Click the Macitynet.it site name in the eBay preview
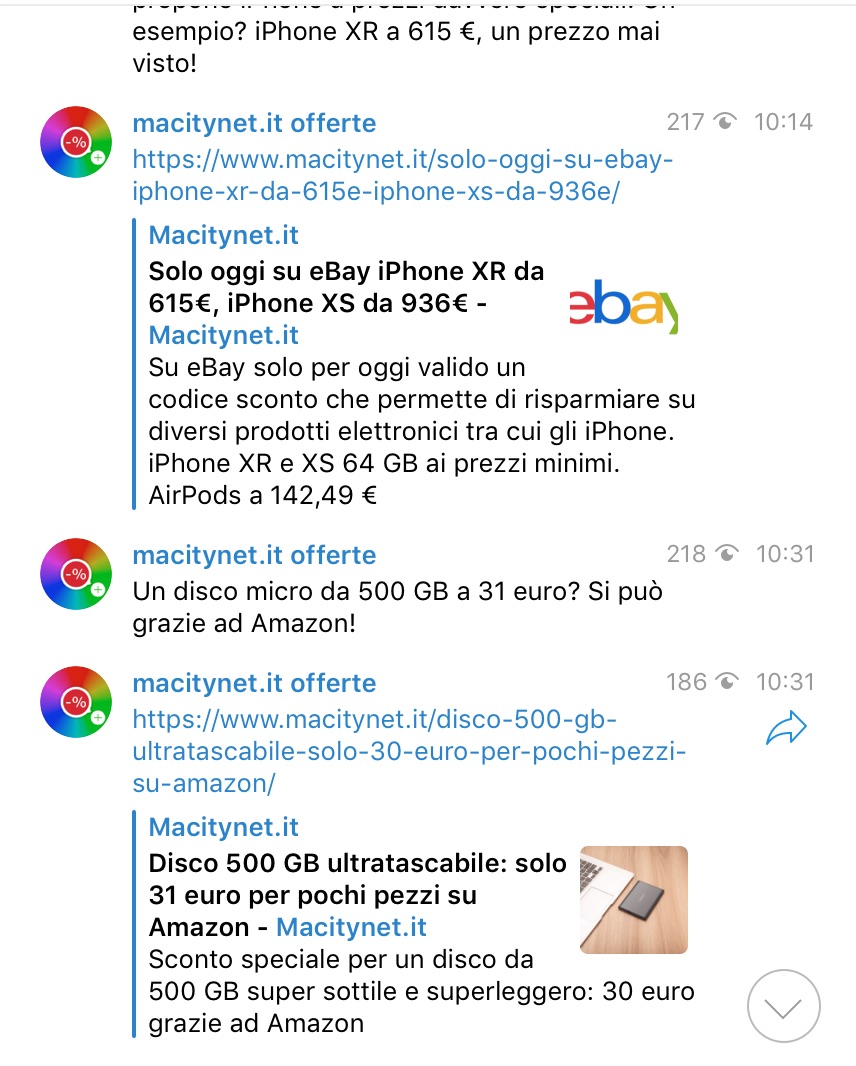This screenshot has height=1066, width=856. (223, 235)
